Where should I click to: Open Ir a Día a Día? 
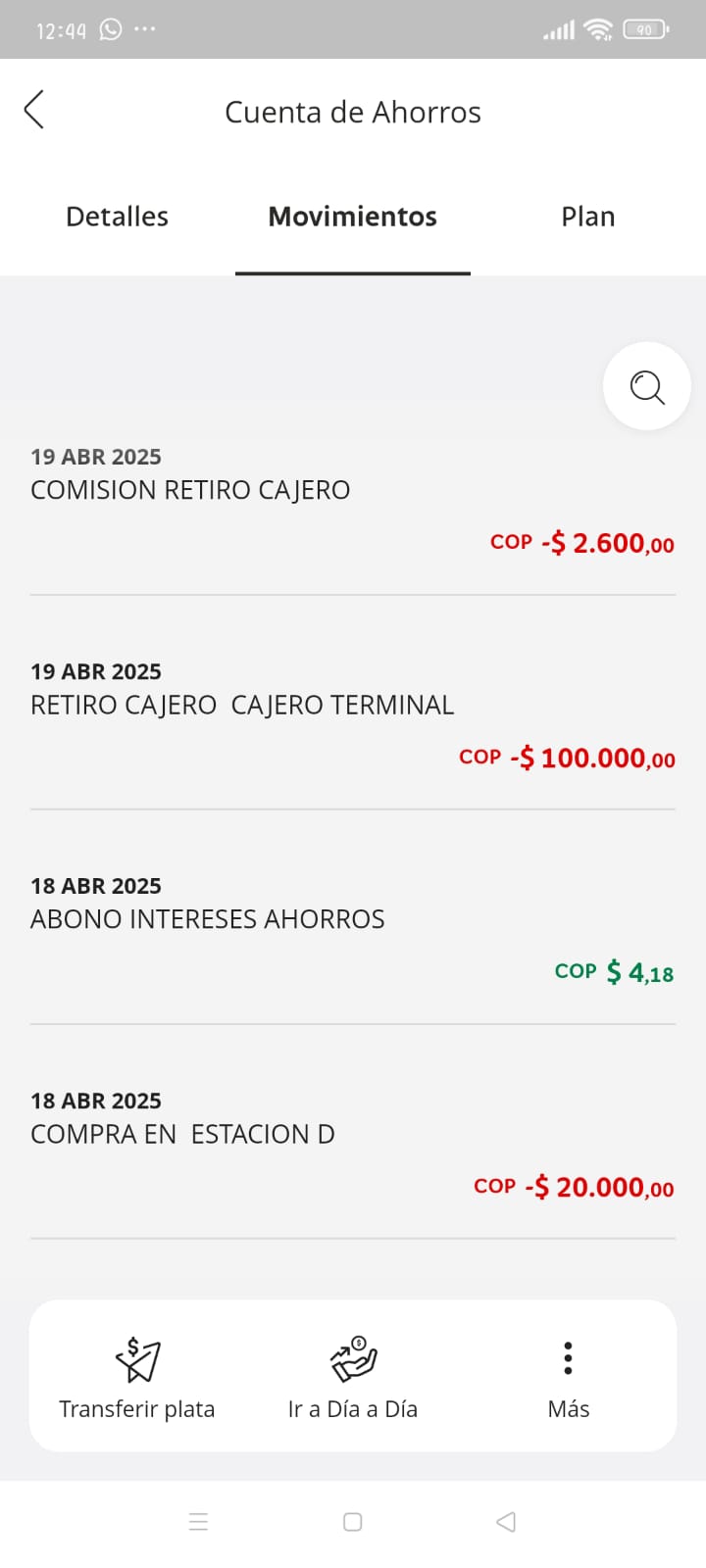(353, 1376)
